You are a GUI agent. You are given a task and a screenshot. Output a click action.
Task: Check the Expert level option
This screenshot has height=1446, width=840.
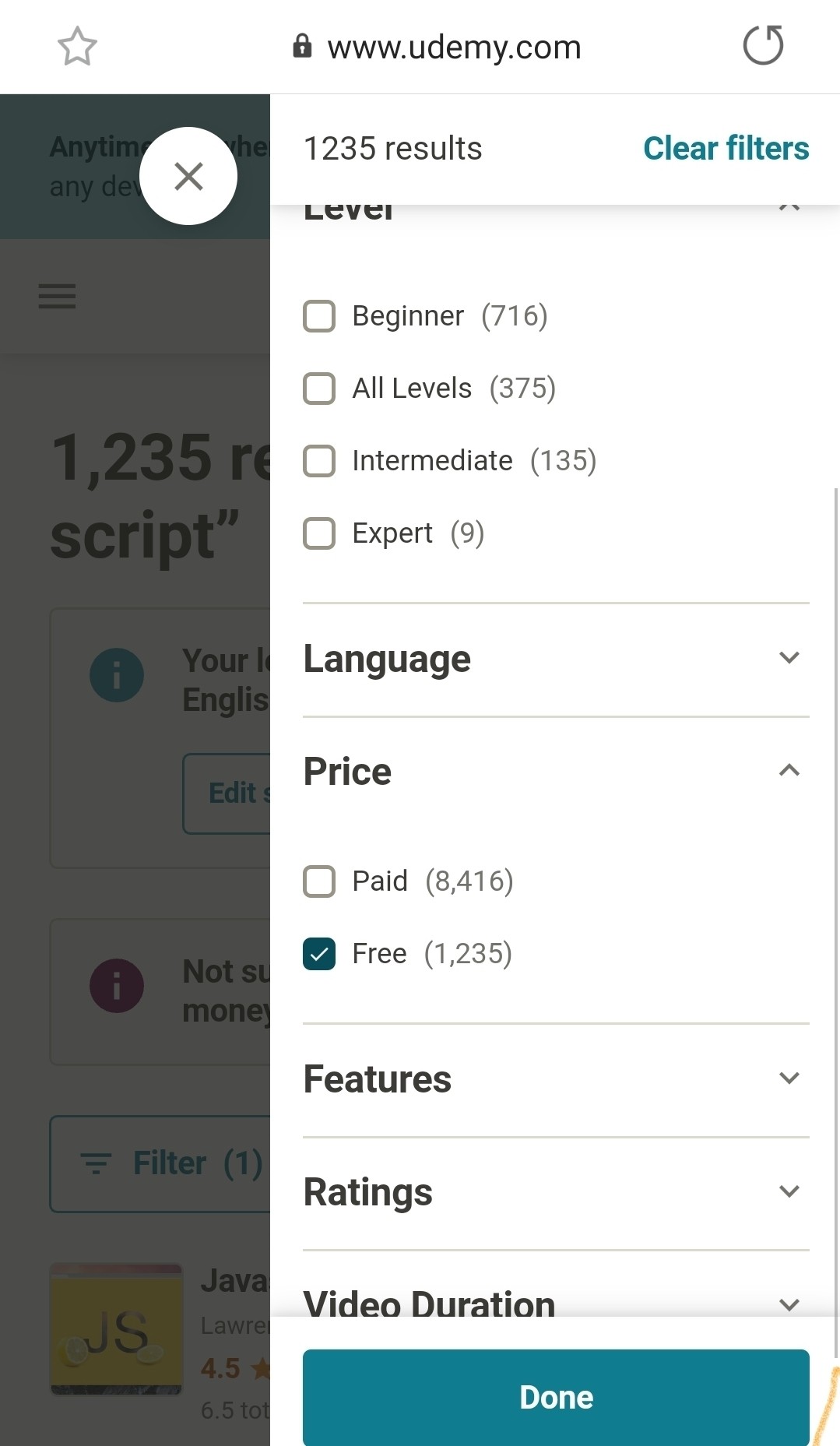coord(319,533)
